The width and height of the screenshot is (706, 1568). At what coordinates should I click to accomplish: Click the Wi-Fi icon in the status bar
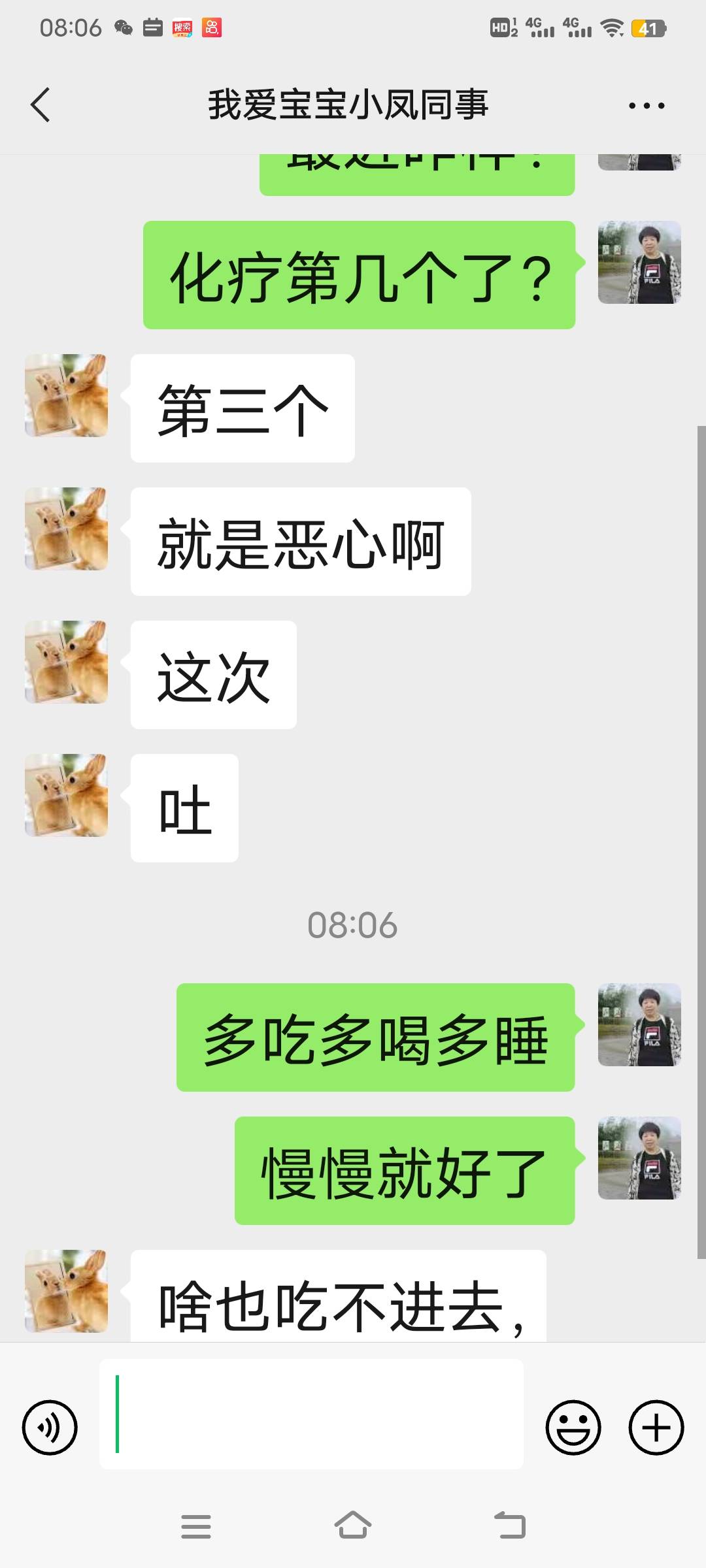[x=611, y=27]
